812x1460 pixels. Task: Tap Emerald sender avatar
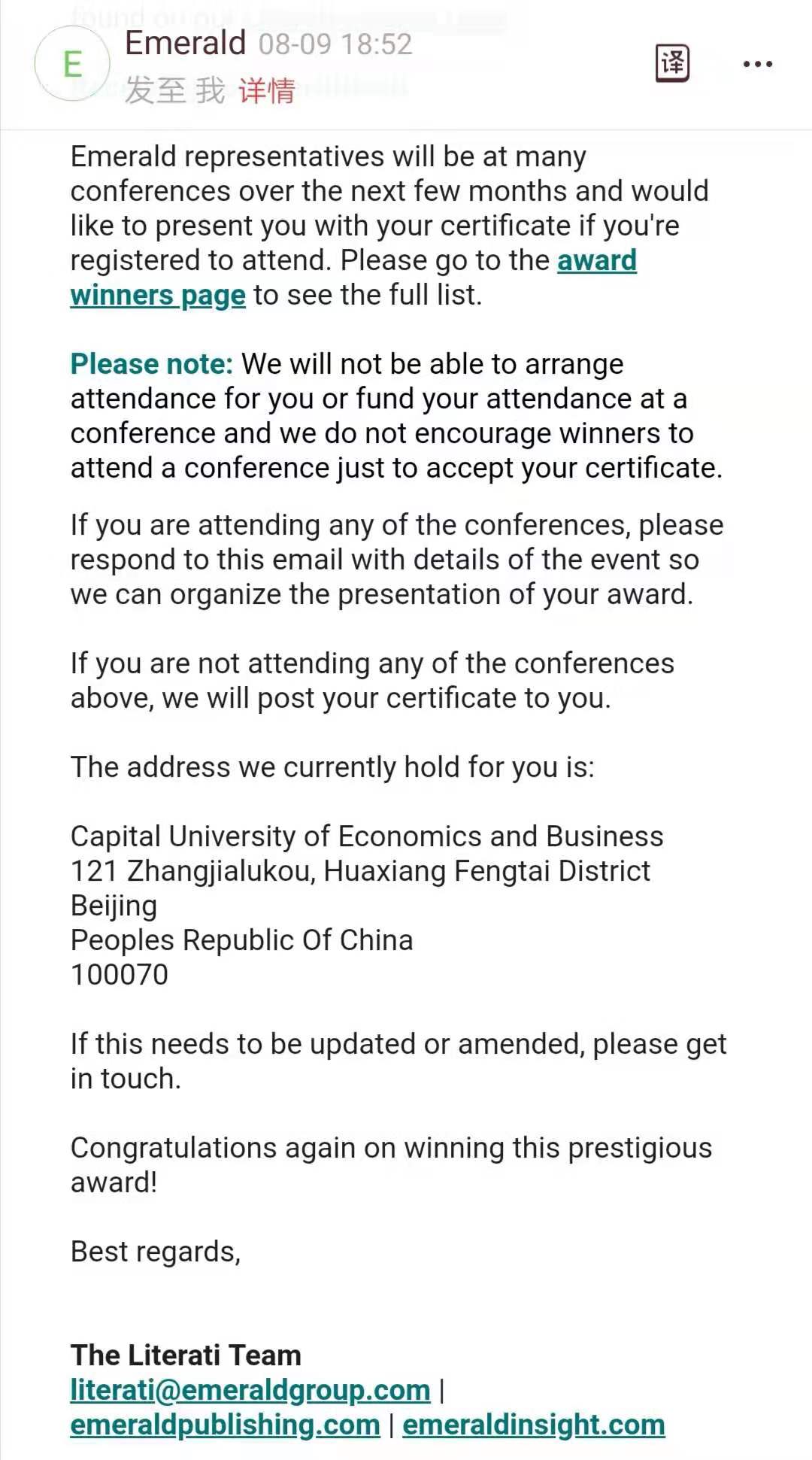[72, 64]
